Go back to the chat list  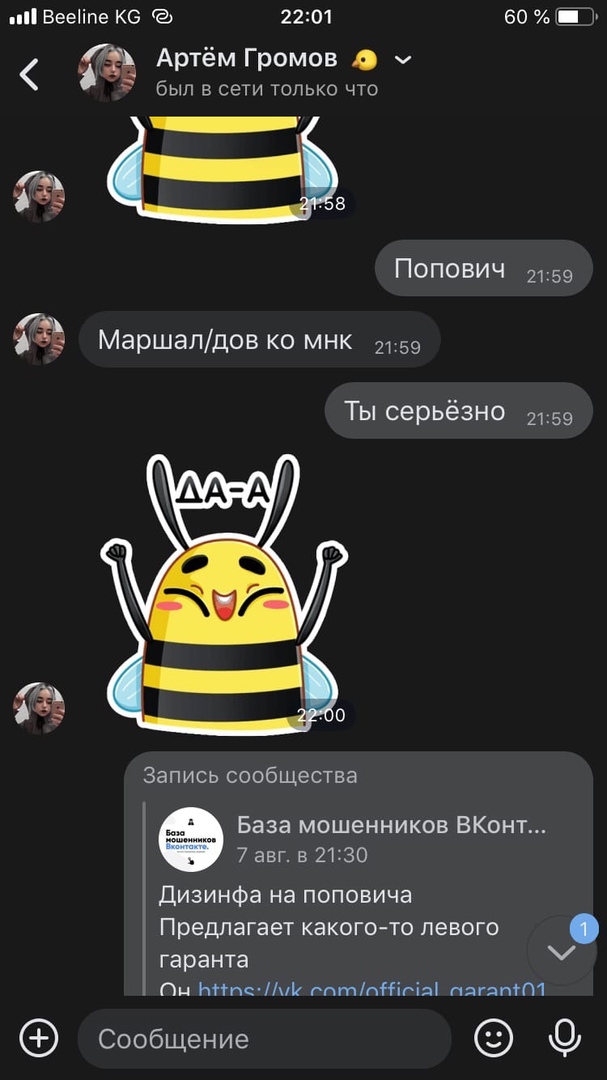(x=30, y=74)
